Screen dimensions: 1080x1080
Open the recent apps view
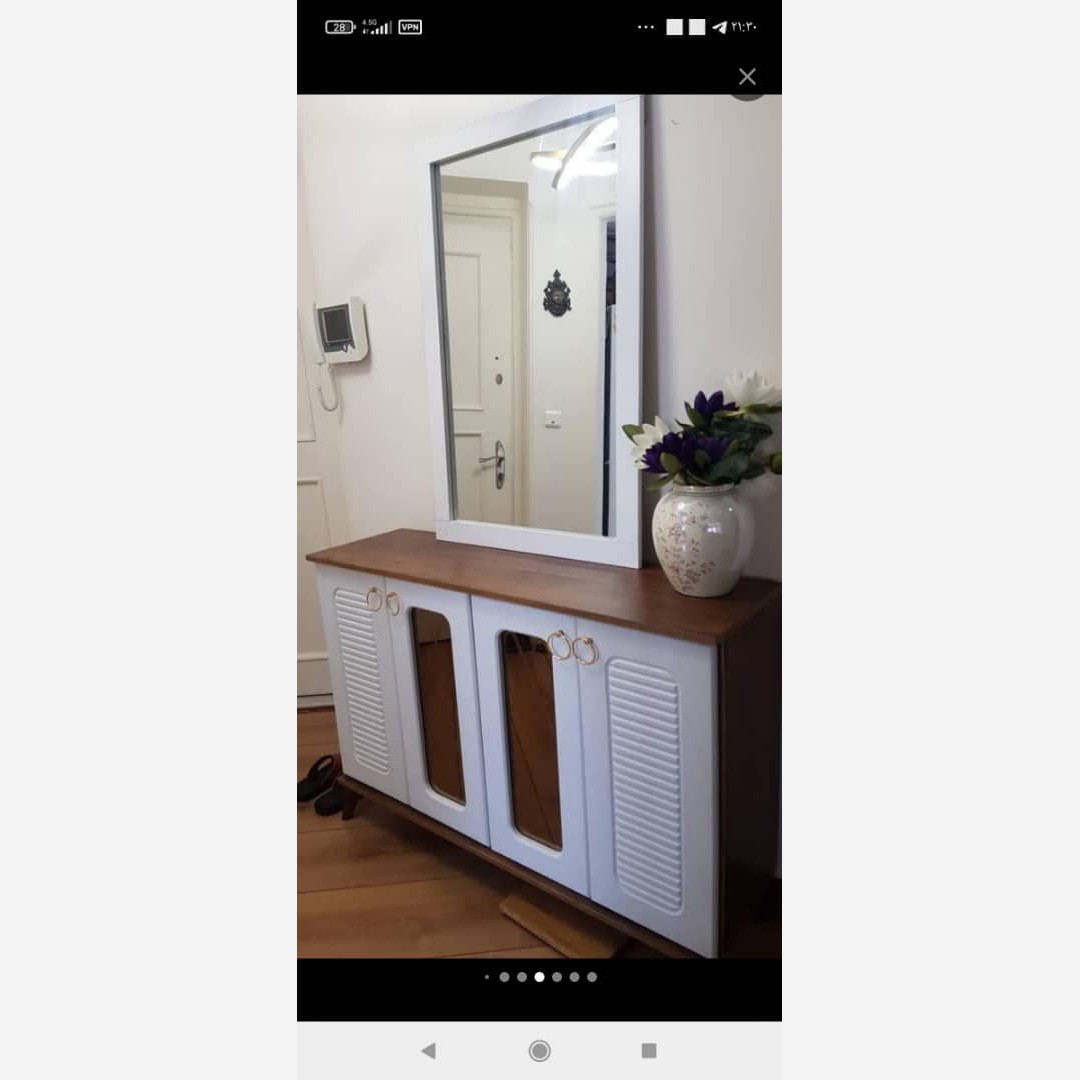(x=649, y=1050)
